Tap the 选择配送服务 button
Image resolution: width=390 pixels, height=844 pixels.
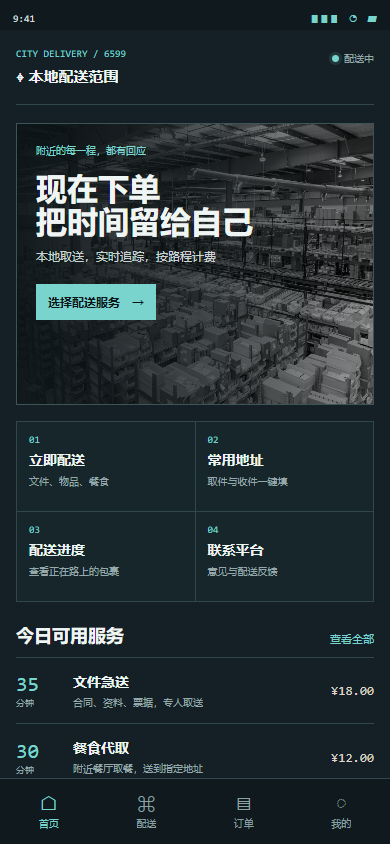coord(96,302)
